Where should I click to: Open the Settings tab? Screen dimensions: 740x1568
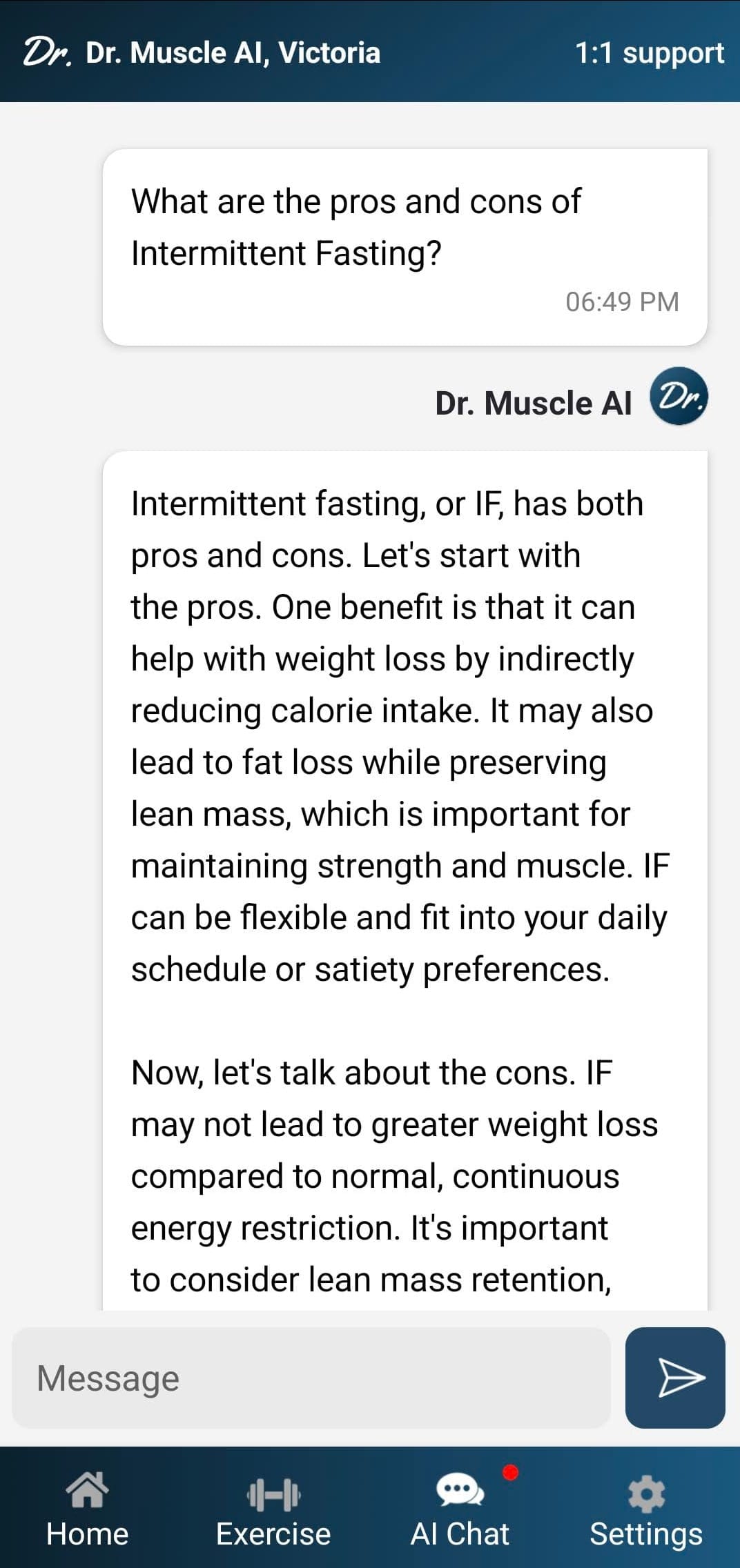click(646, 1510)
